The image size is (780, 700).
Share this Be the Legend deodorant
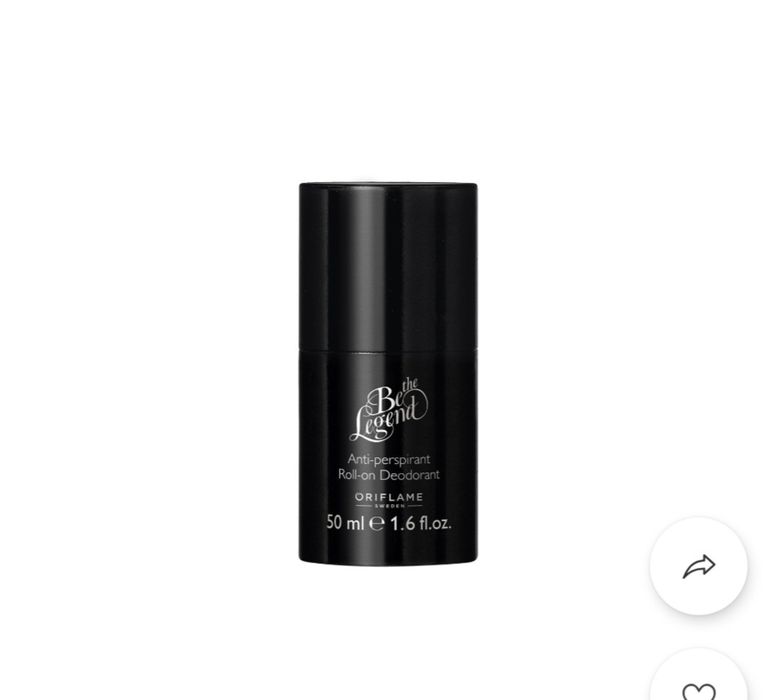[698, 566]
